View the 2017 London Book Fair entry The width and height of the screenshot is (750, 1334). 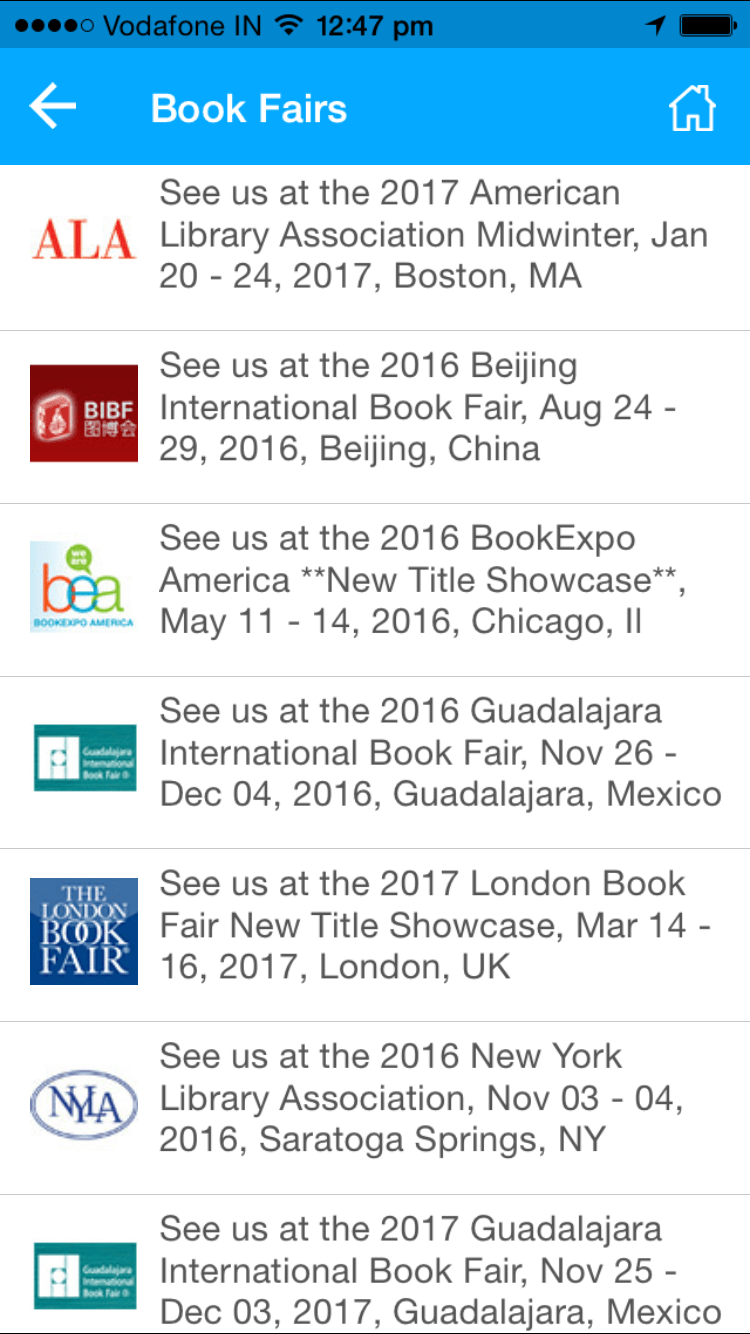[375, 936]
